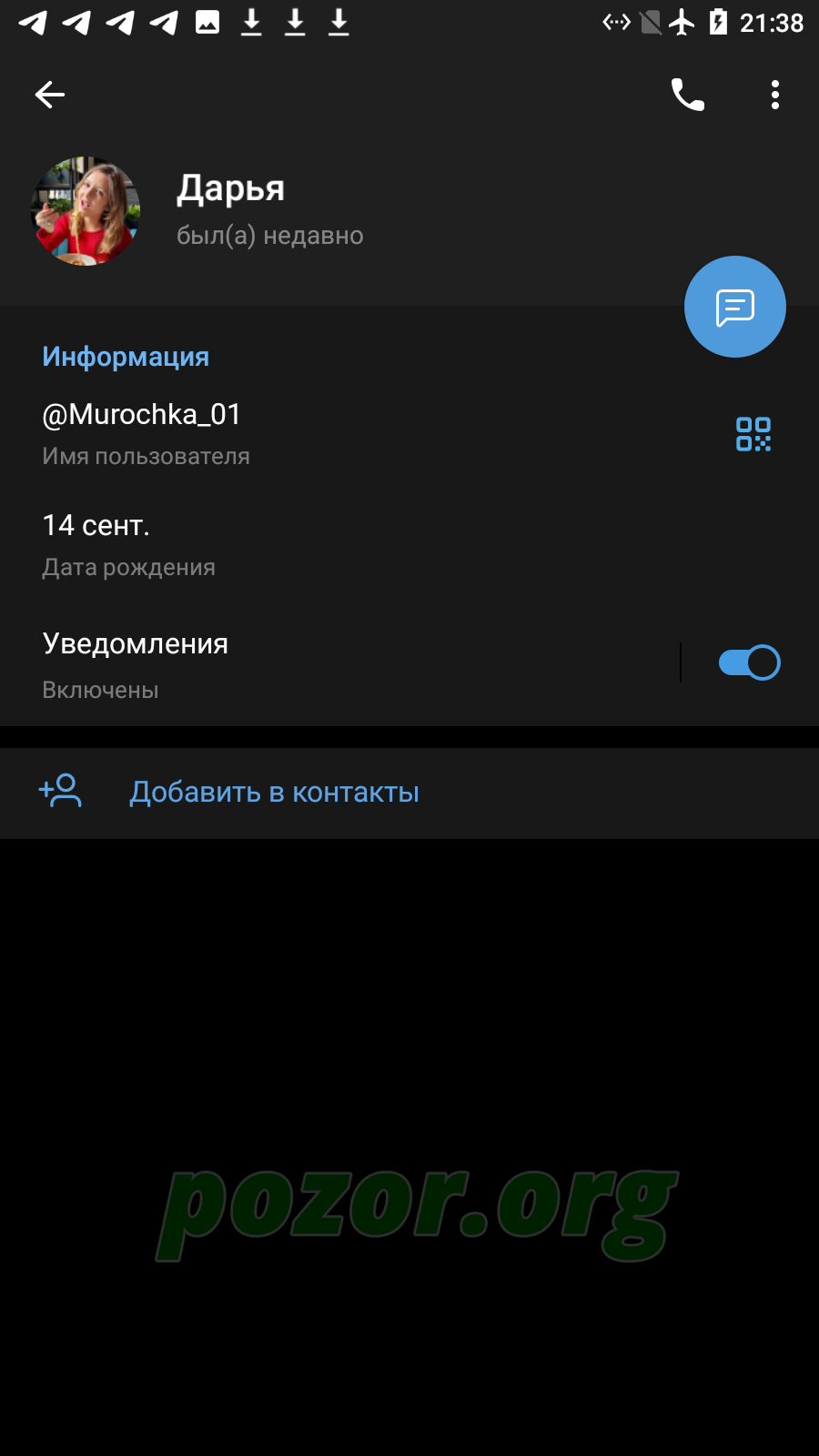
Task: Go back using the arrow
Action: pyautogui.click(x=50, y=95)
